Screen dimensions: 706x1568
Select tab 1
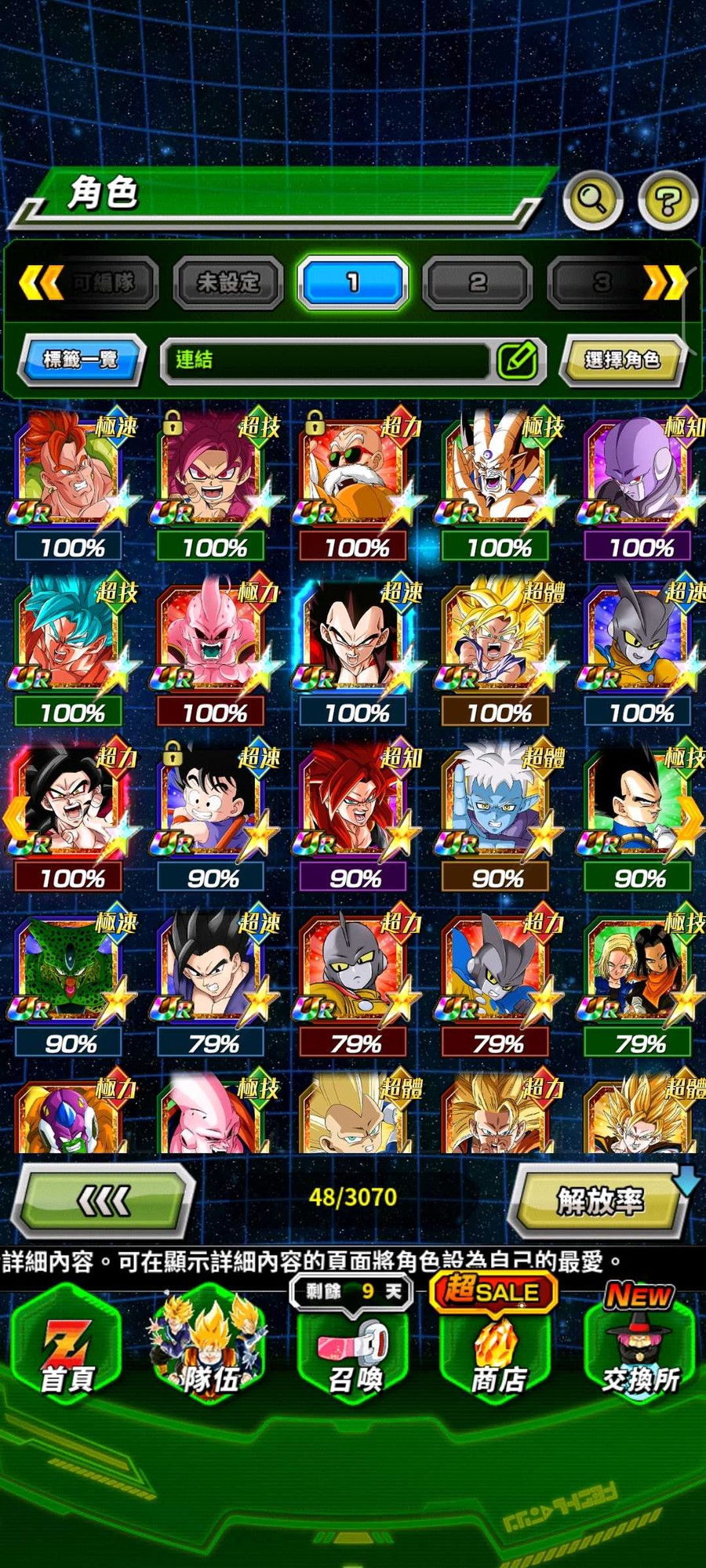click(353, 282)
